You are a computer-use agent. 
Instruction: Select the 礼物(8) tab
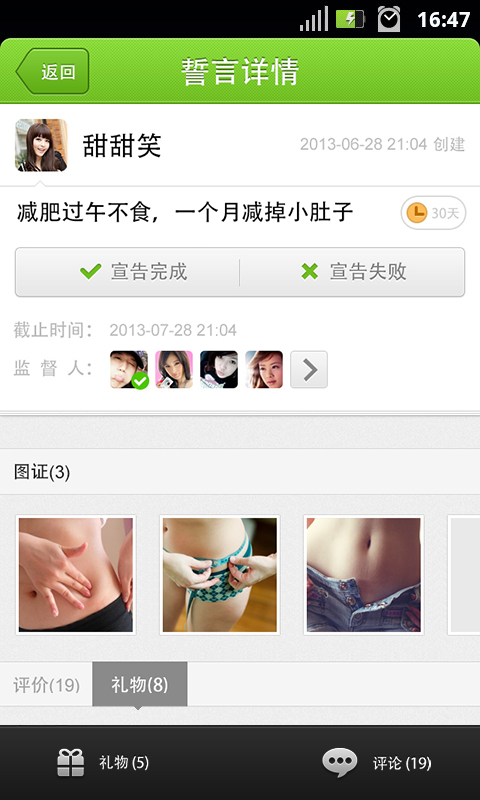click(140, 685)
